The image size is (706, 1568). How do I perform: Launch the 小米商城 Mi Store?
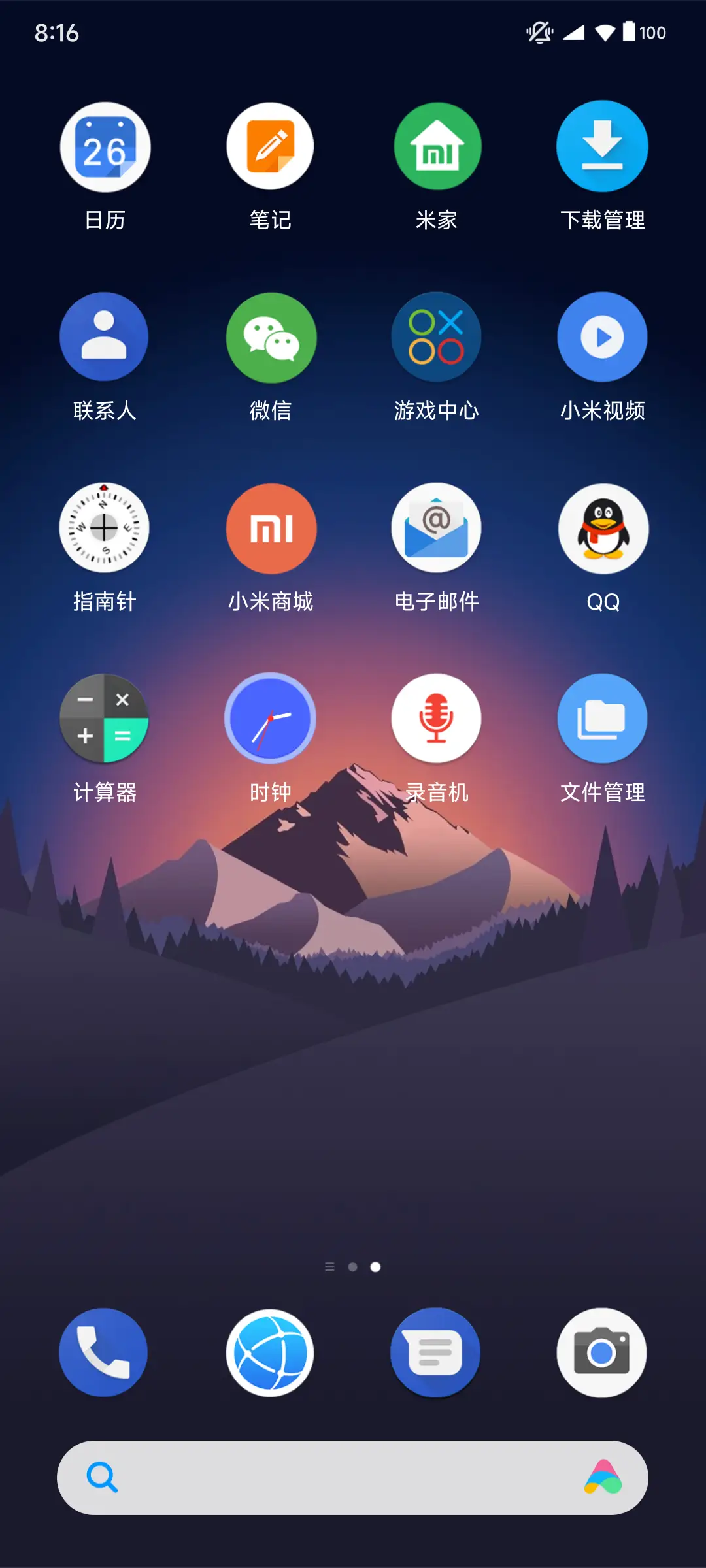(x=271, y=528)
